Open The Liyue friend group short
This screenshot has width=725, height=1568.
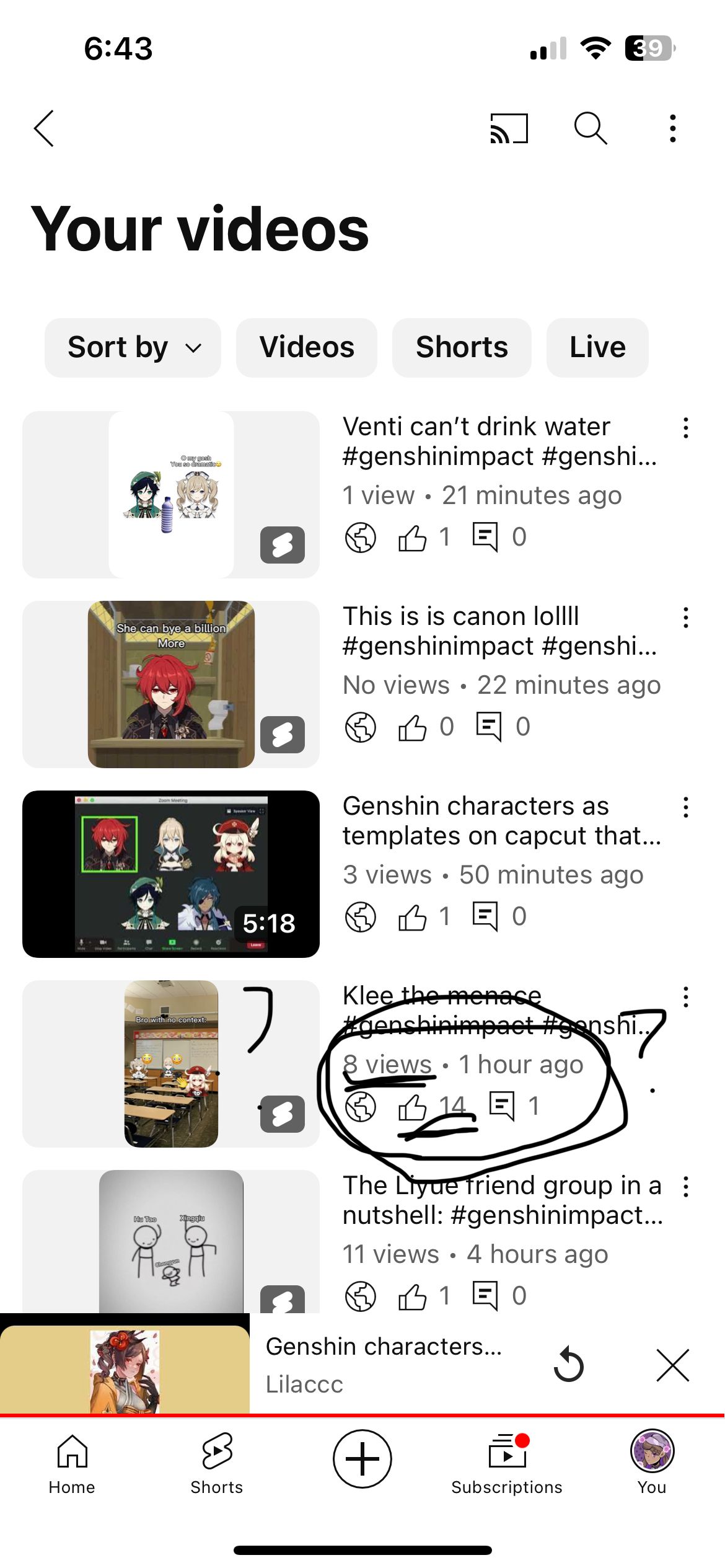click(171, 1240)
